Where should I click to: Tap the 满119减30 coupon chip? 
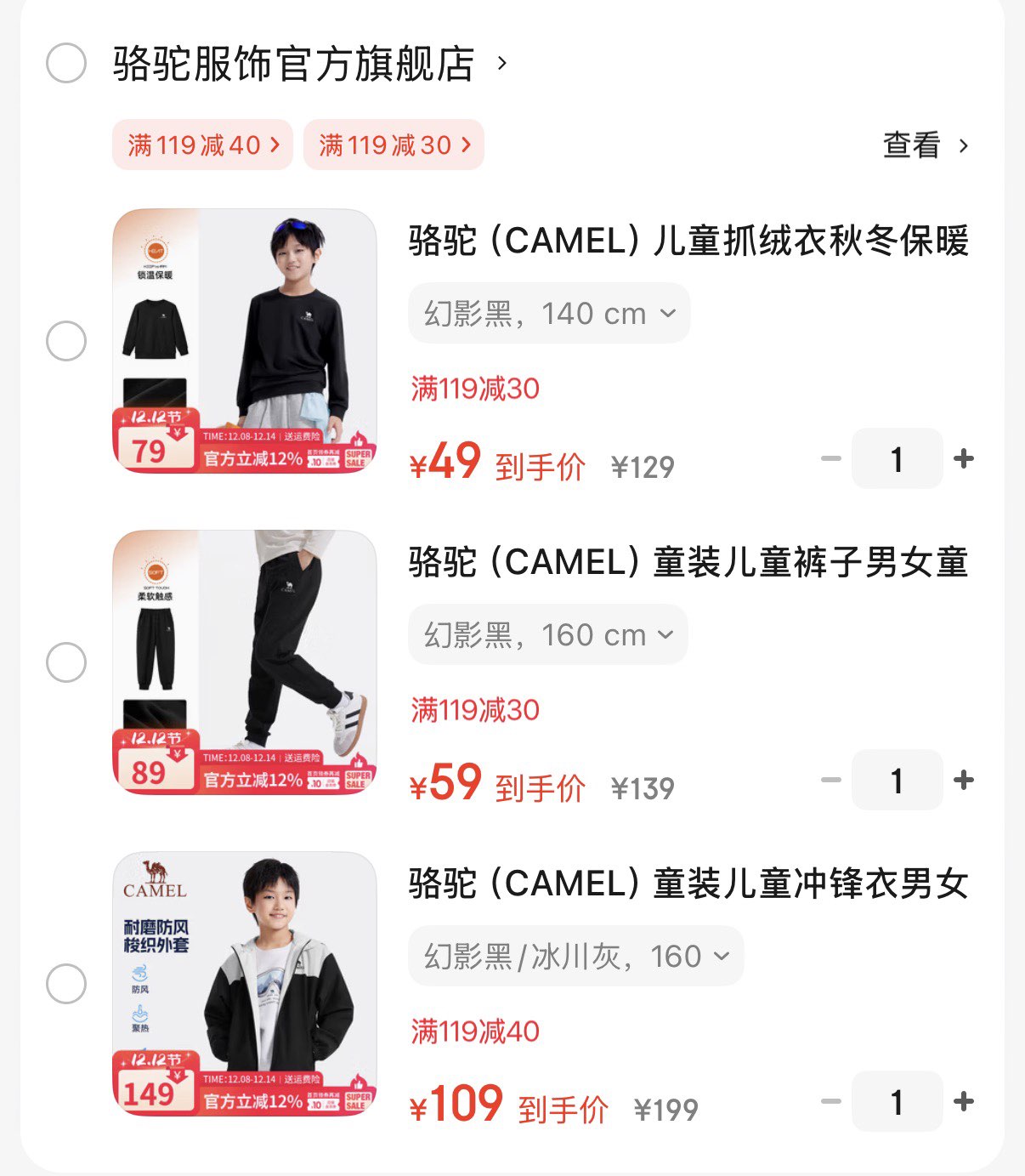(394, 145)
